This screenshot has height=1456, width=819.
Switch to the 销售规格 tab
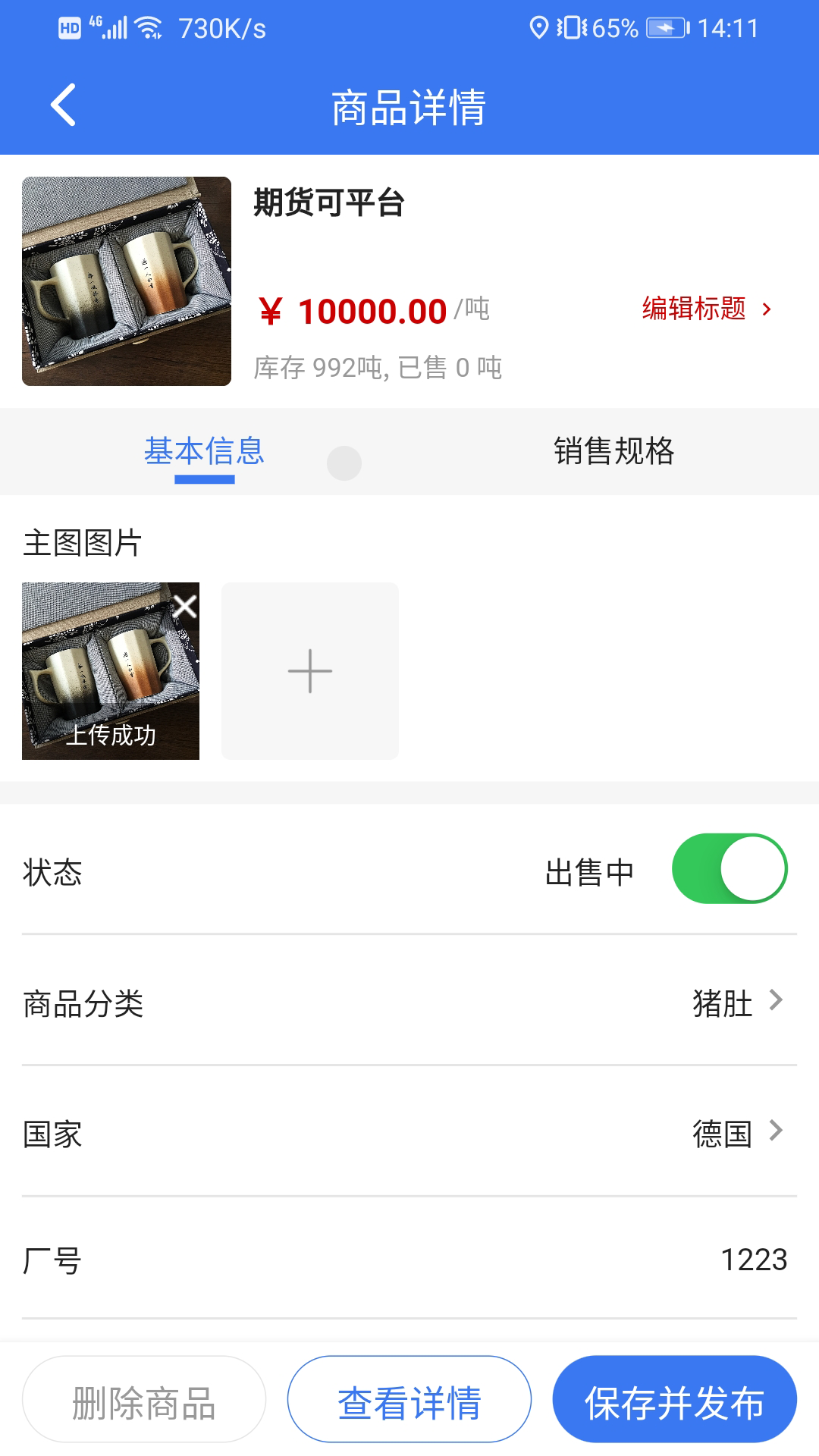613,452
